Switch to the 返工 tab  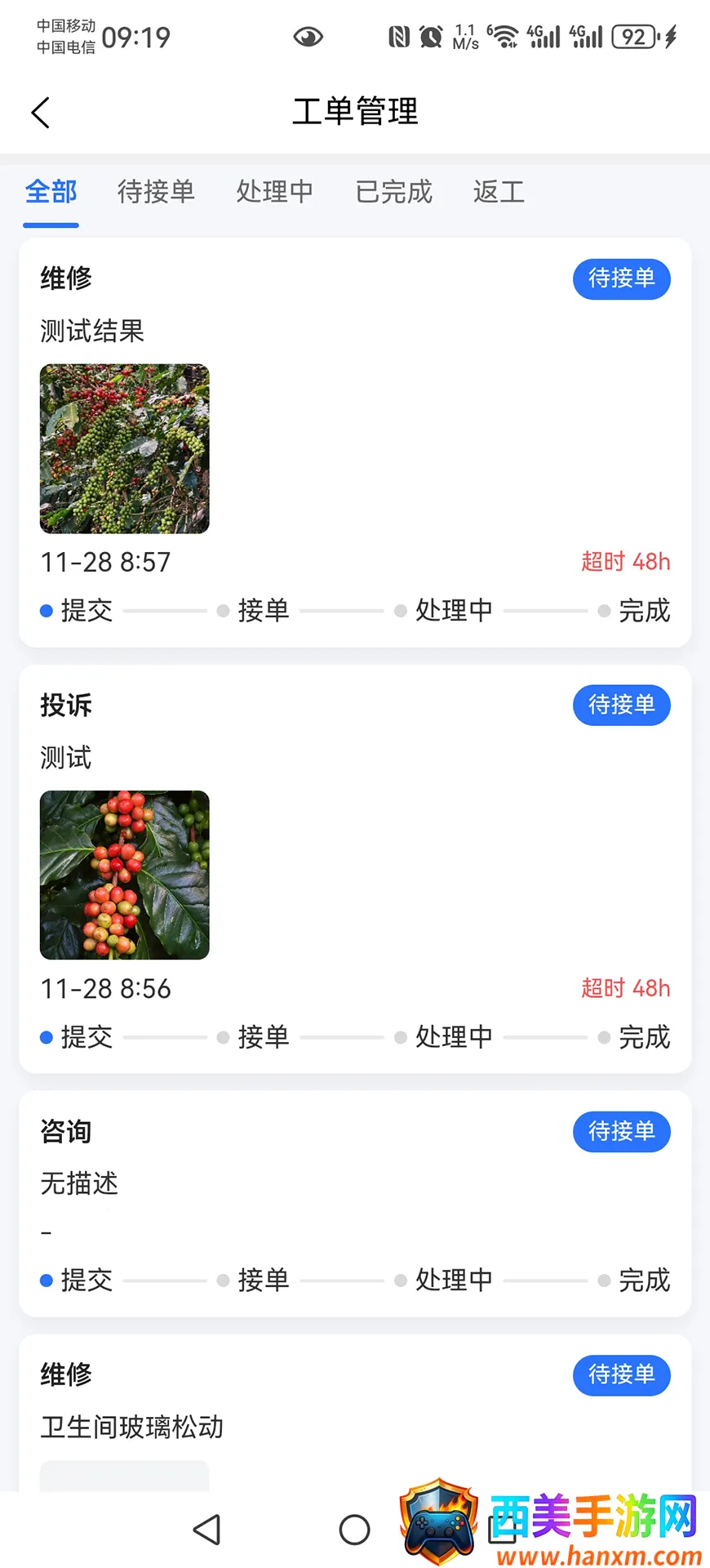tap(499, 192)
